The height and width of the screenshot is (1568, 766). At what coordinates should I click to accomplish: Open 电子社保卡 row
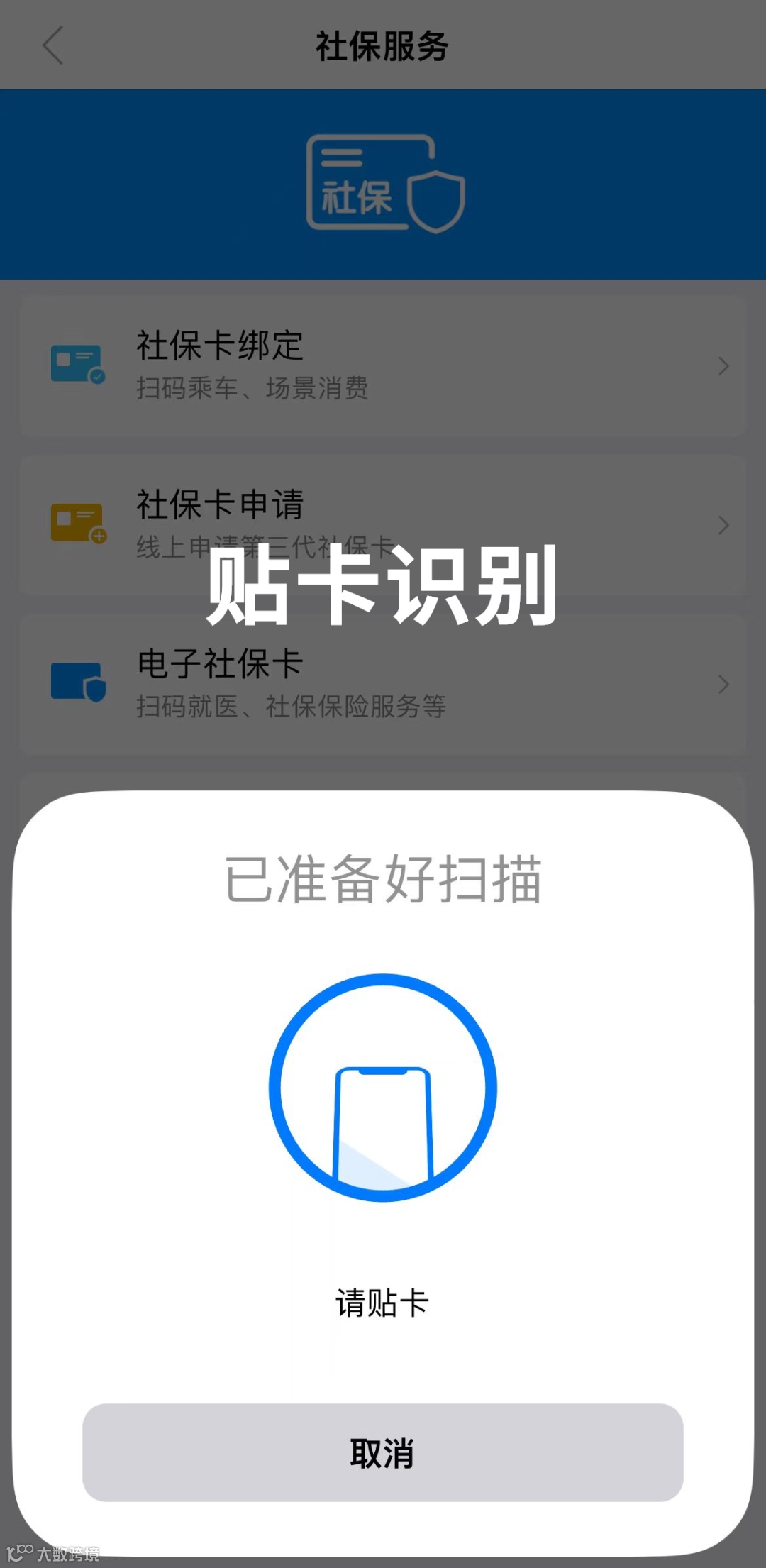click(382, 683)
